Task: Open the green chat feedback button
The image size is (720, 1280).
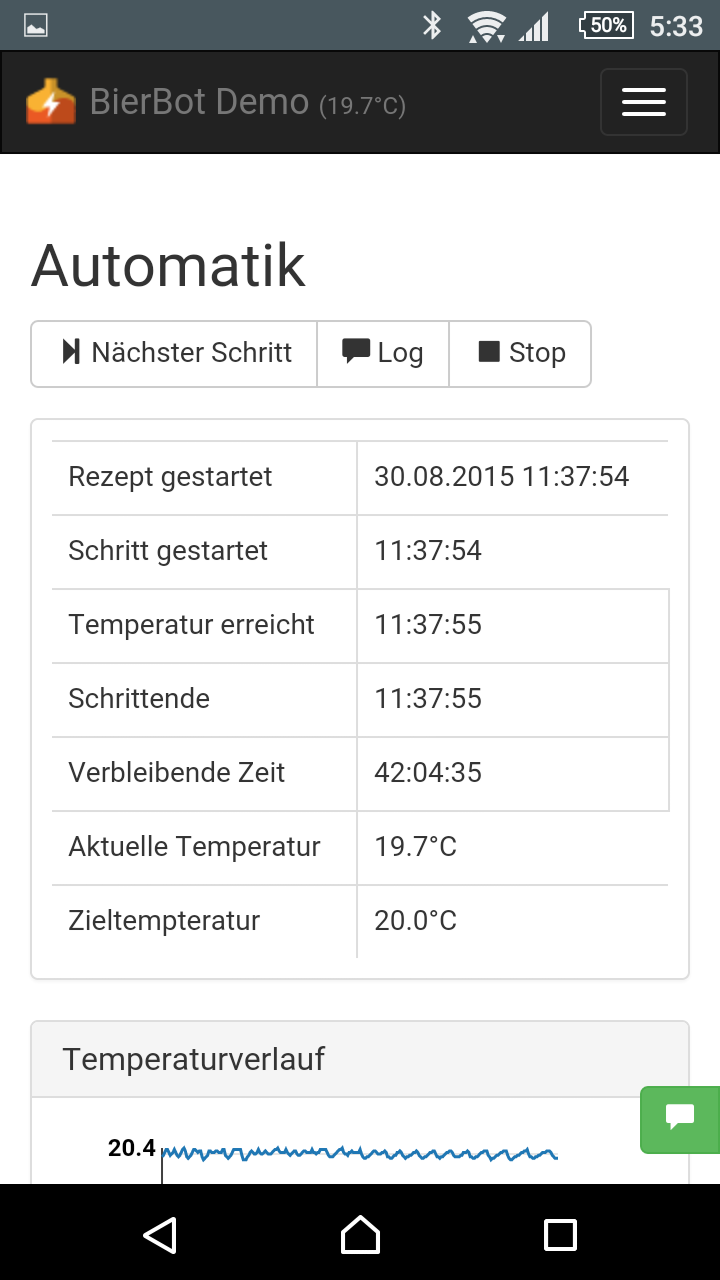Action: pos(680,1119)
